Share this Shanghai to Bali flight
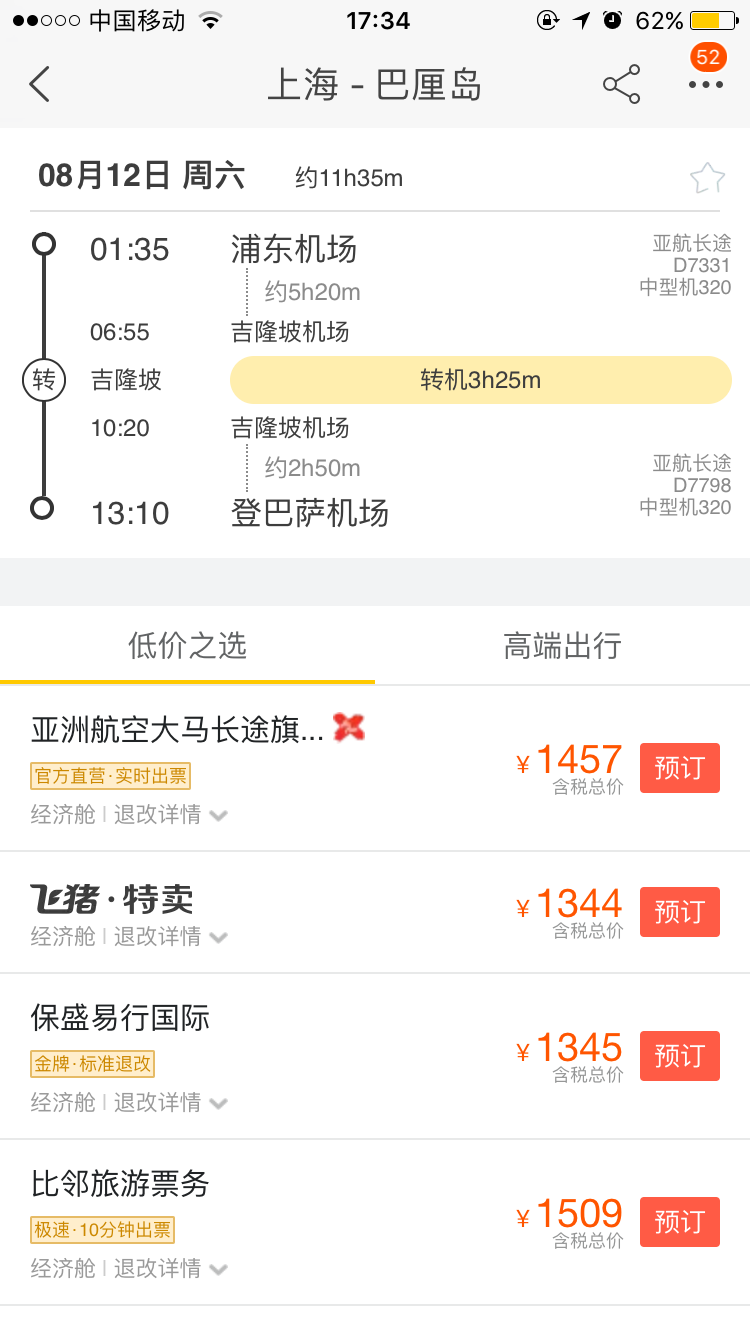750x1334 pixels. click(x=621, y=85)
